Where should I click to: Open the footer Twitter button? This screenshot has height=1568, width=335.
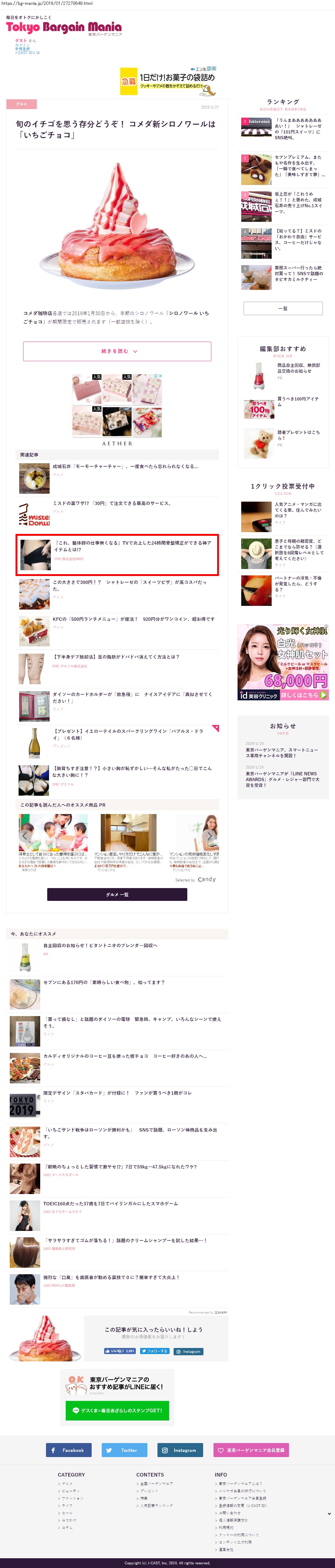click(x=124, y=1451)
